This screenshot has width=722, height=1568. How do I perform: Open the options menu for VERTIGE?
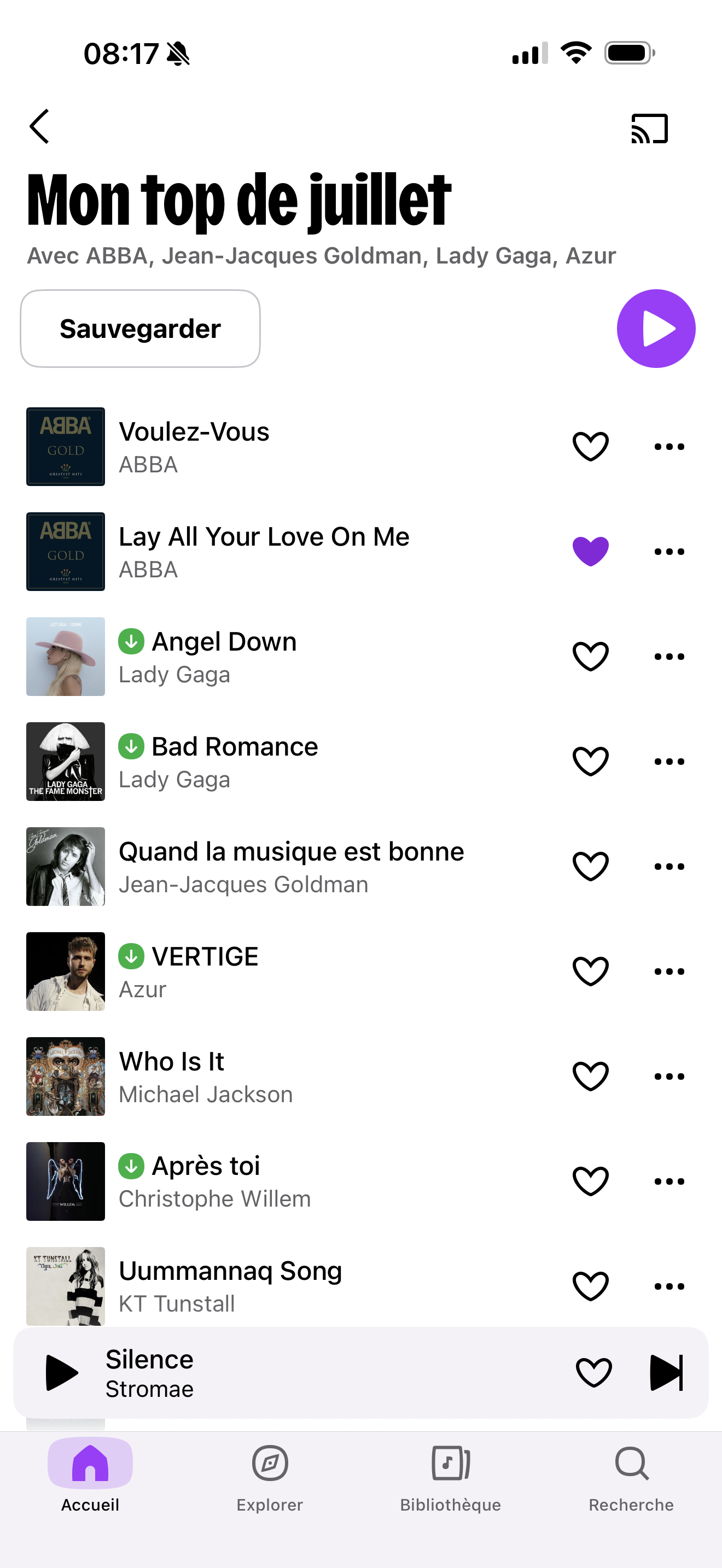(x=669, y=972)
